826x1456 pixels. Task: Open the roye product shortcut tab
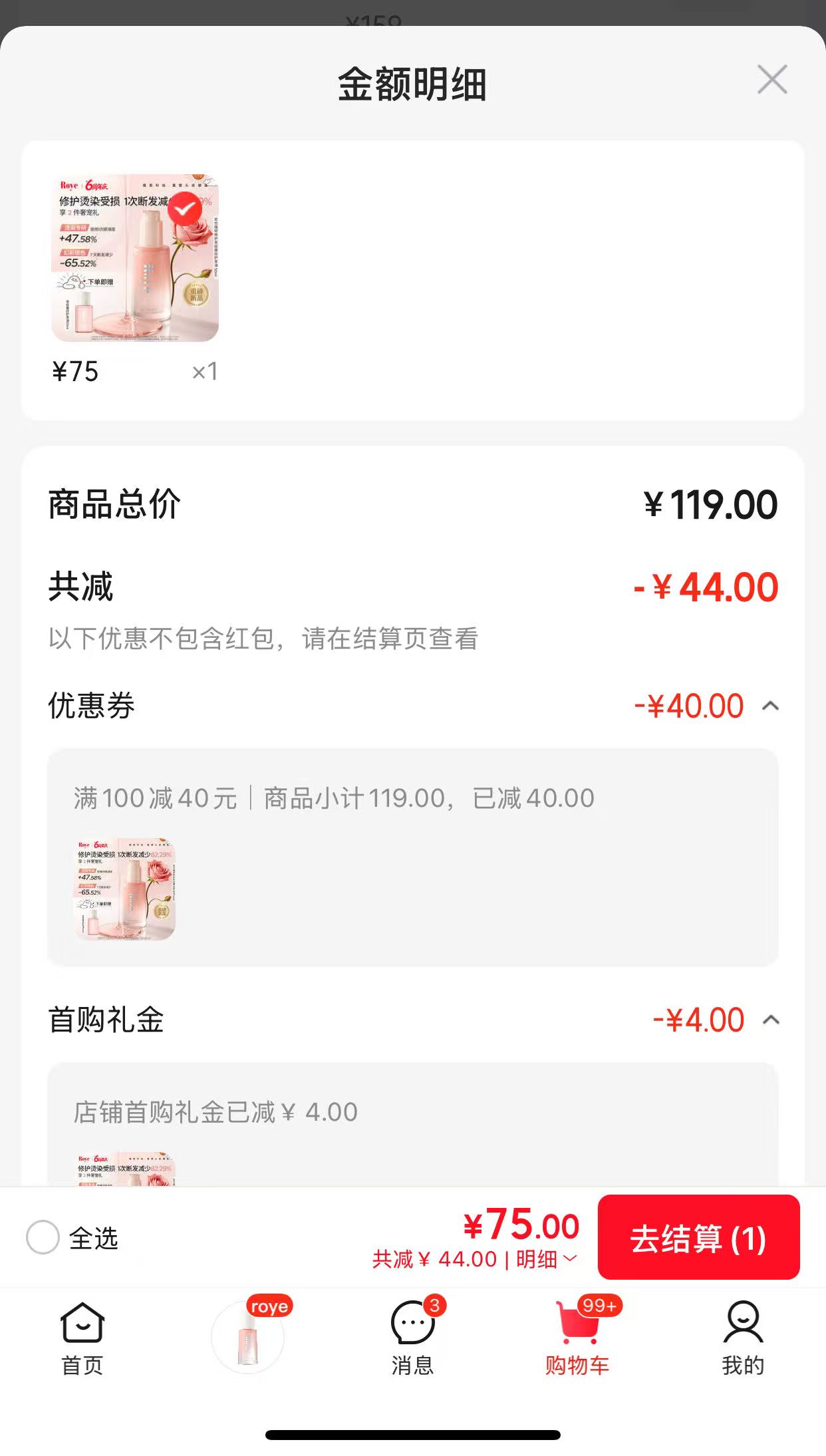(248, 1336)
